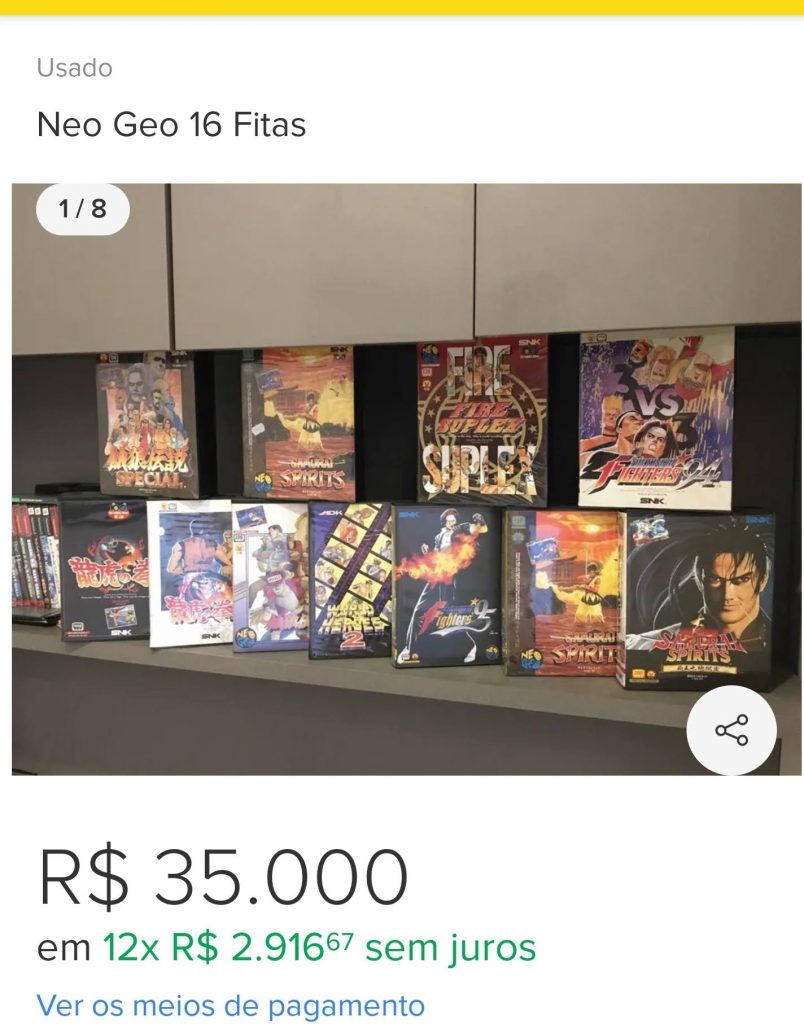Open 'Ver os meios de pagamento' link
Screen dimensions: 804x1024
(x=231, y=1004)
